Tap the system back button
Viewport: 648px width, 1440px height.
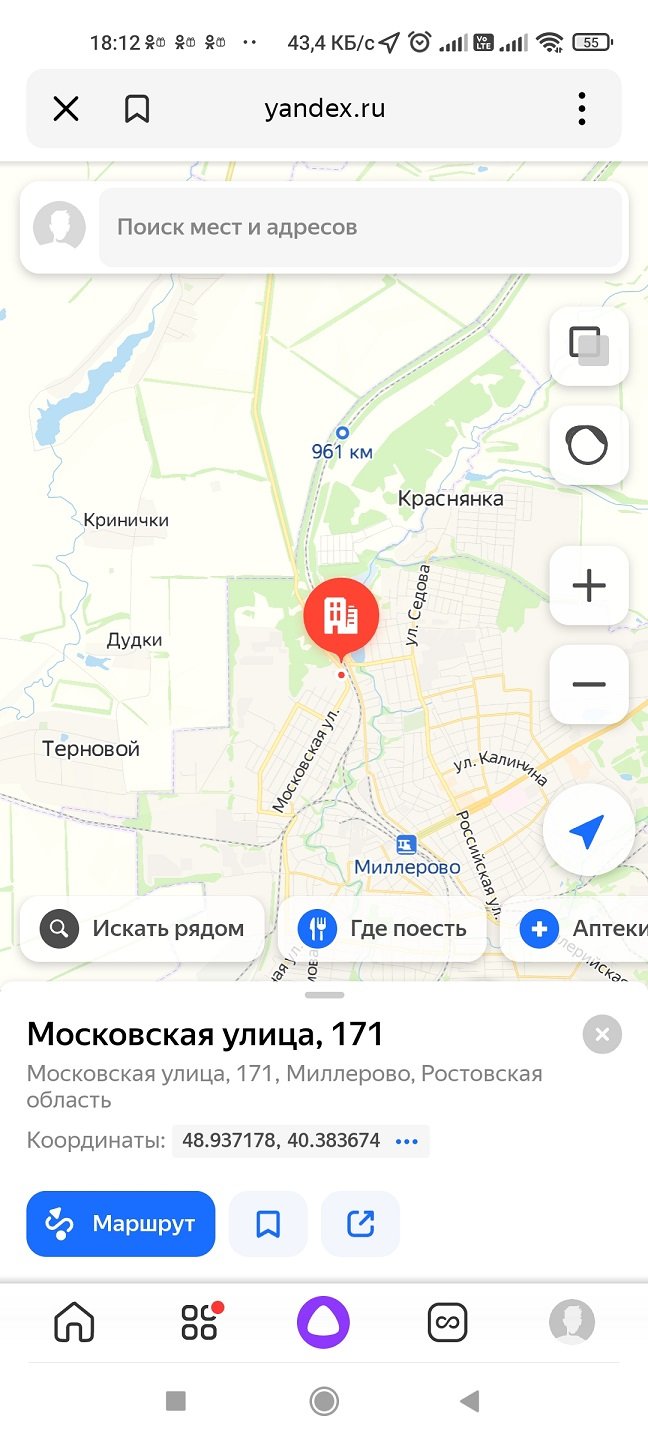tap(470, 1401)
